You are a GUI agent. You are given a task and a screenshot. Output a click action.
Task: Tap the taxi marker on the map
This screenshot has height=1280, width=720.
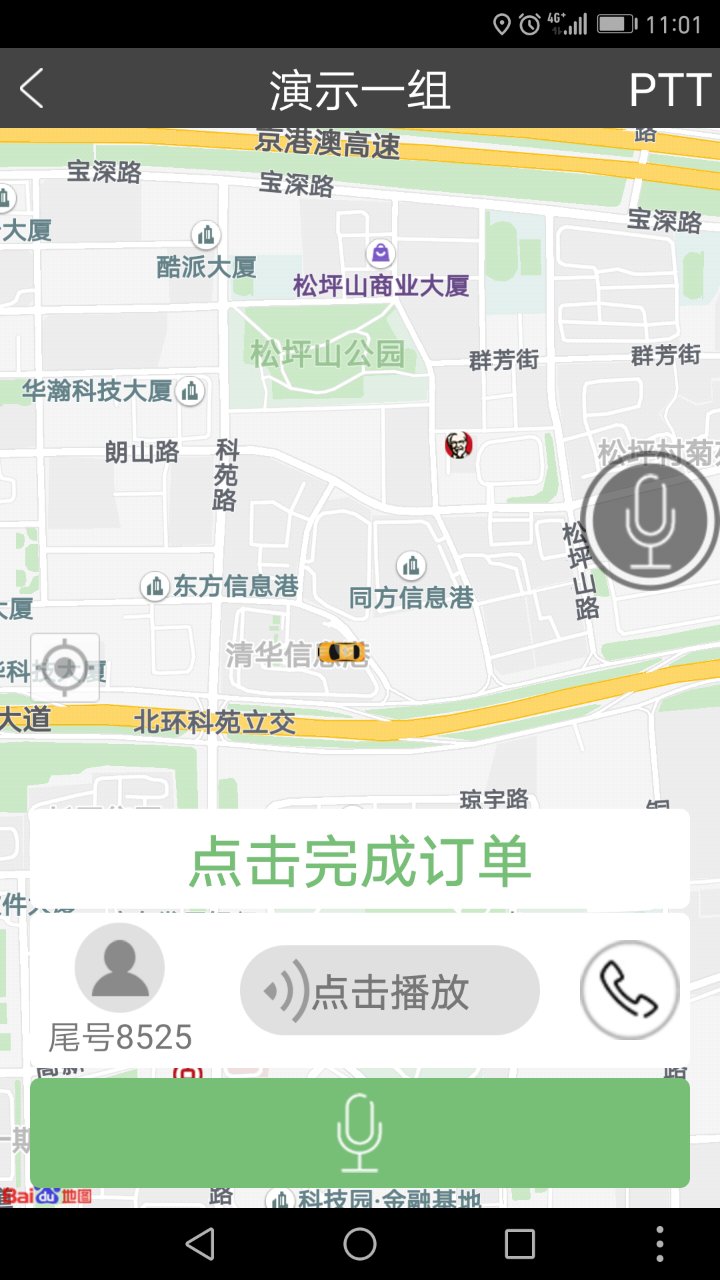pyautogui.click(x=342, y=652)
